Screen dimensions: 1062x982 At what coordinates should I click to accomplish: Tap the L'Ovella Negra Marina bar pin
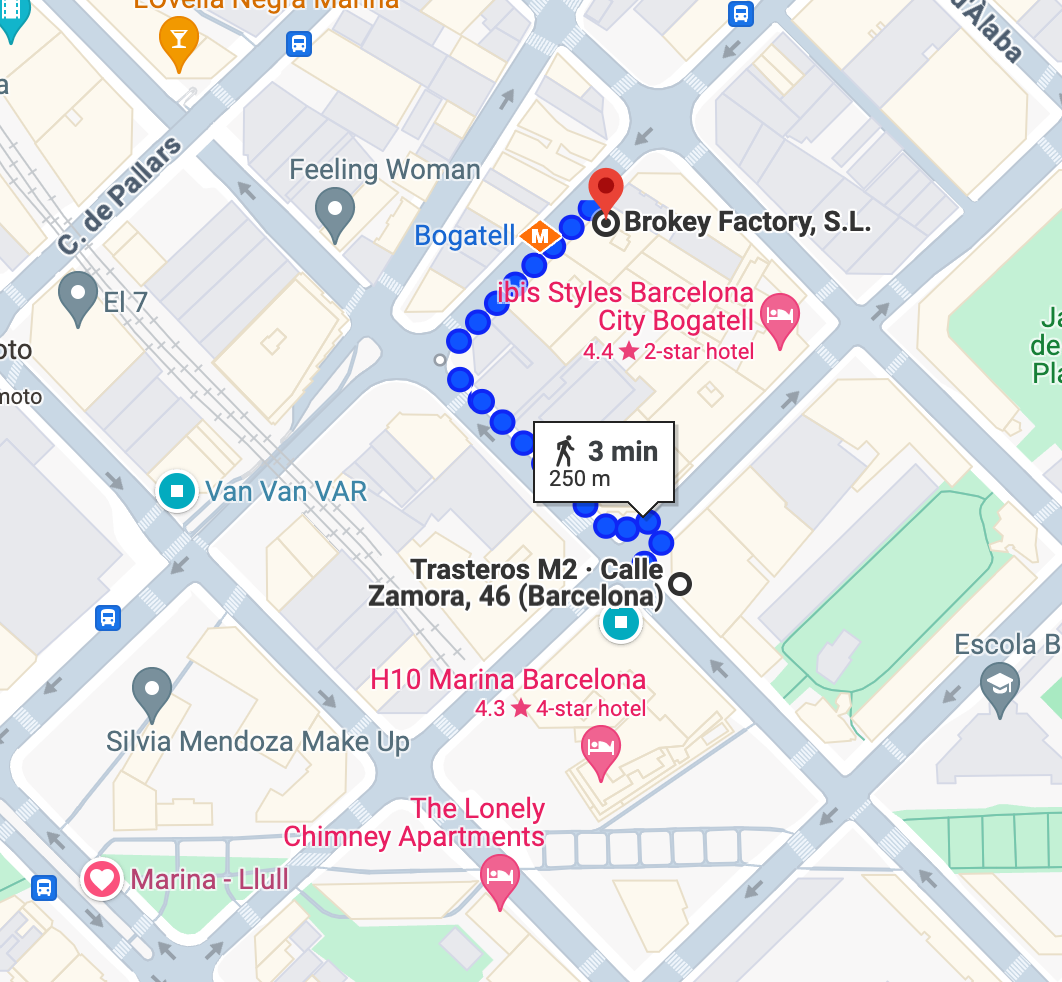[x=179, y=41]
